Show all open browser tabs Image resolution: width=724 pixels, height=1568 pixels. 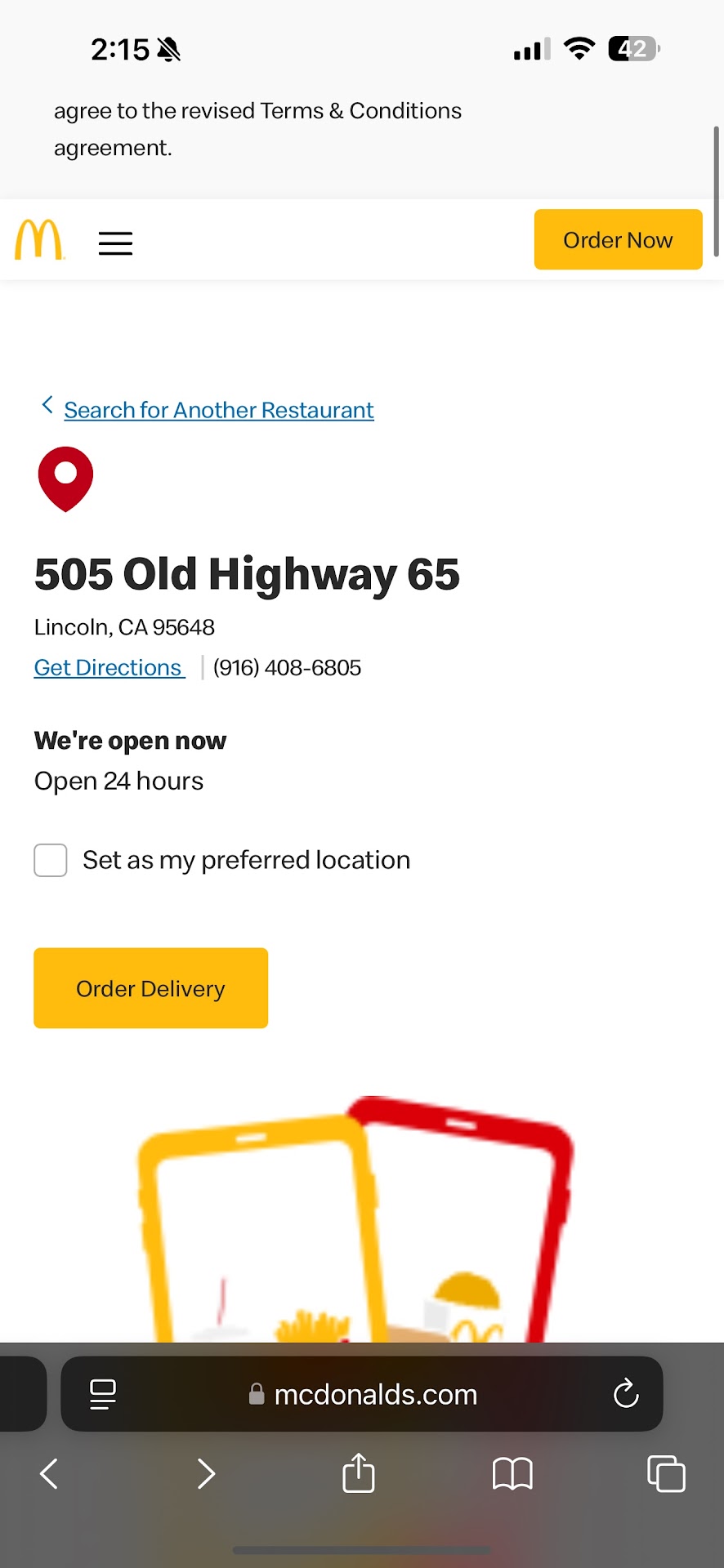coord(666,1474)
